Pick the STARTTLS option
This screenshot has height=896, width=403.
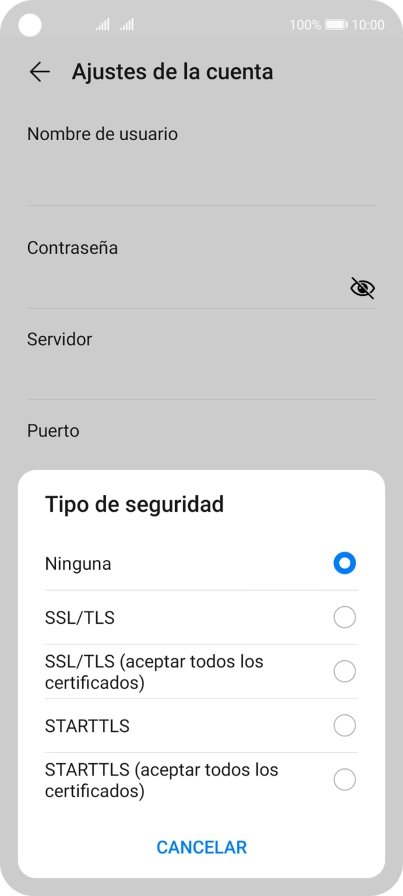click(x=201, y=726)
